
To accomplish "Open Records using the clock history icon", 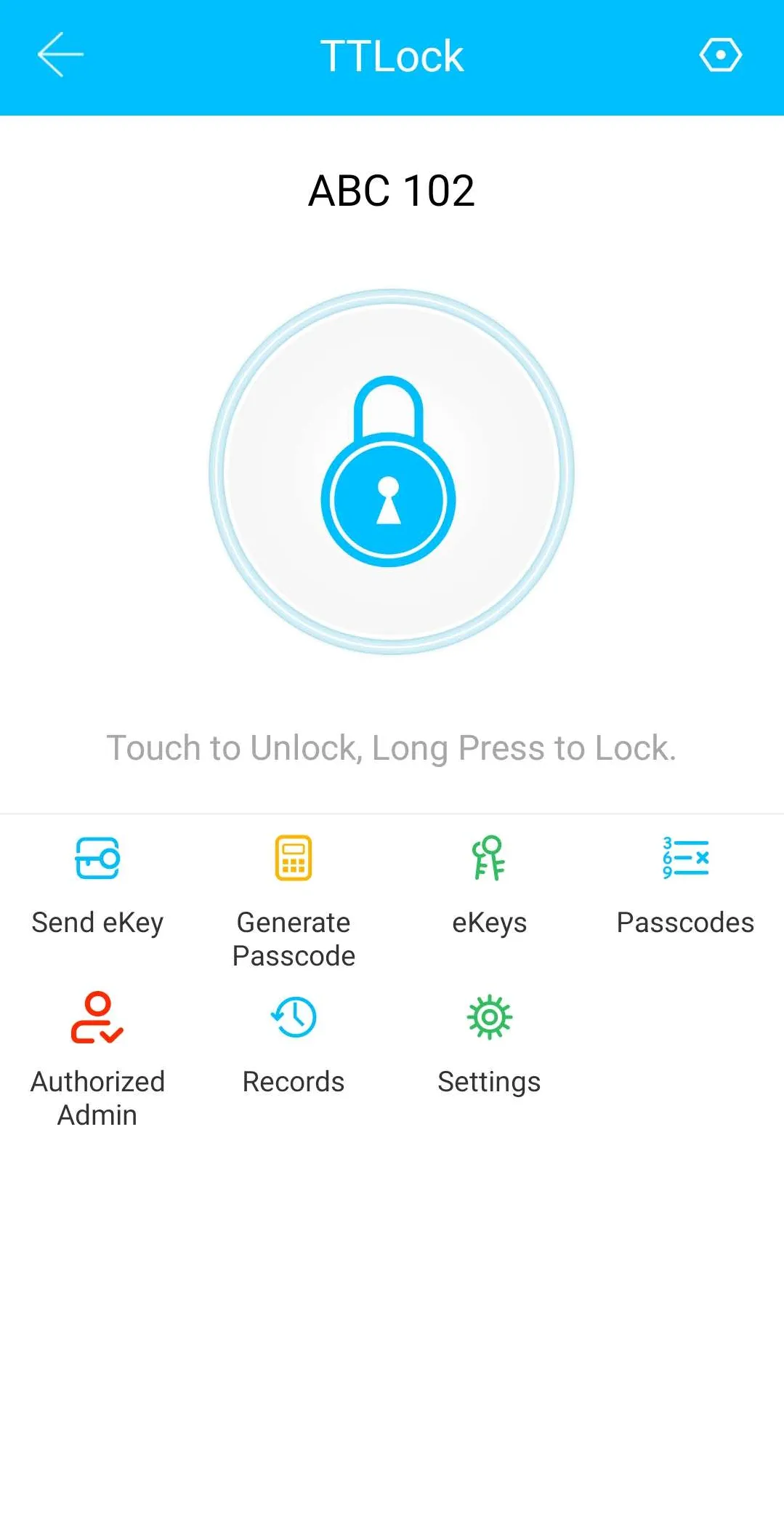I will point(294,1020).
